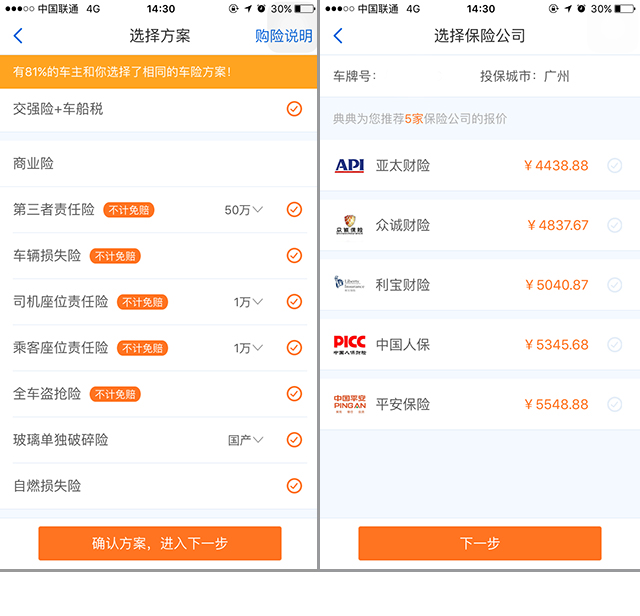Viewport: 640px width, 616px height.
Task: Toggle the 第三者责任险 checkbox
Action: 294,210
